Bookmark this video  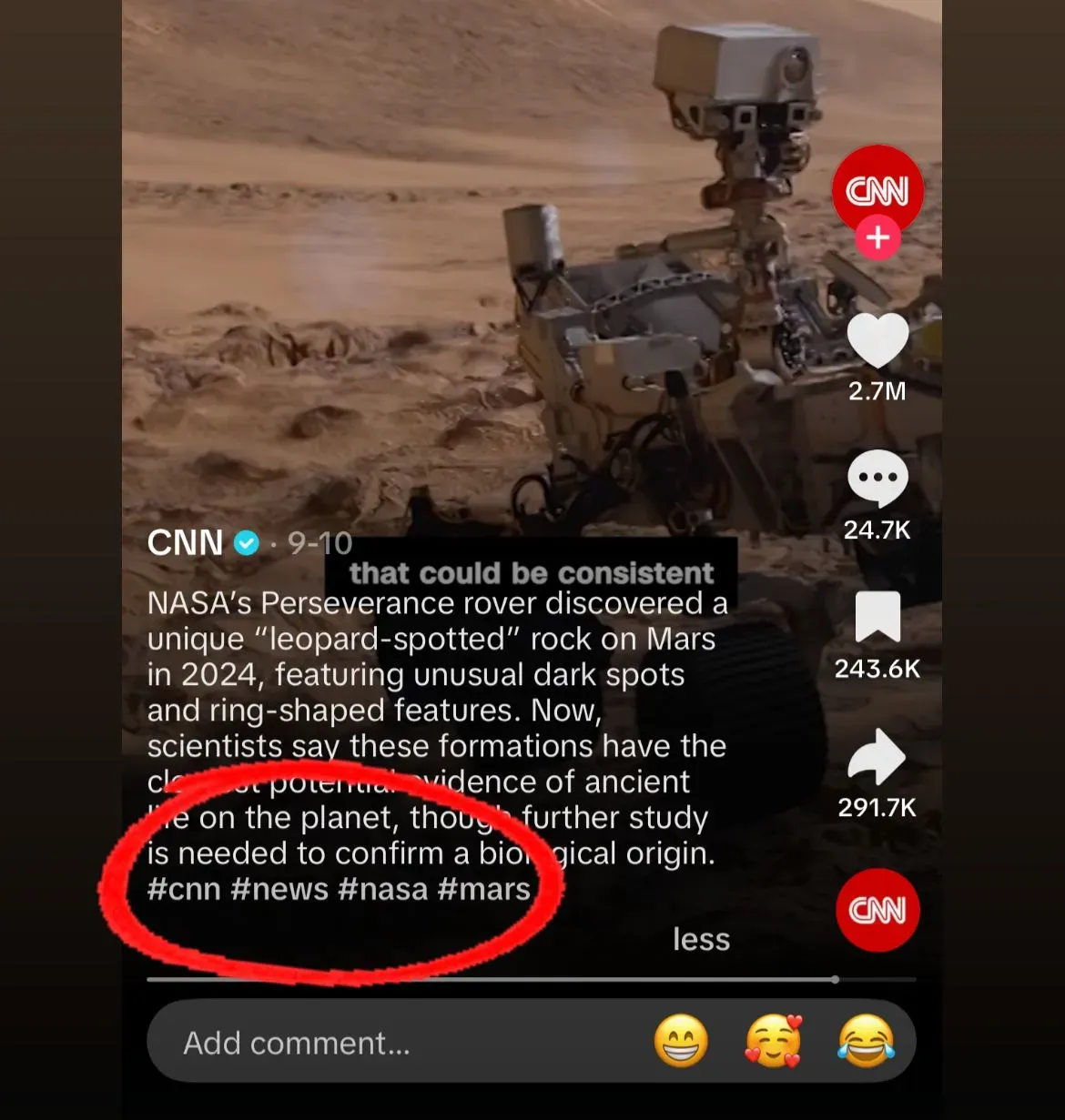(877, 617)
